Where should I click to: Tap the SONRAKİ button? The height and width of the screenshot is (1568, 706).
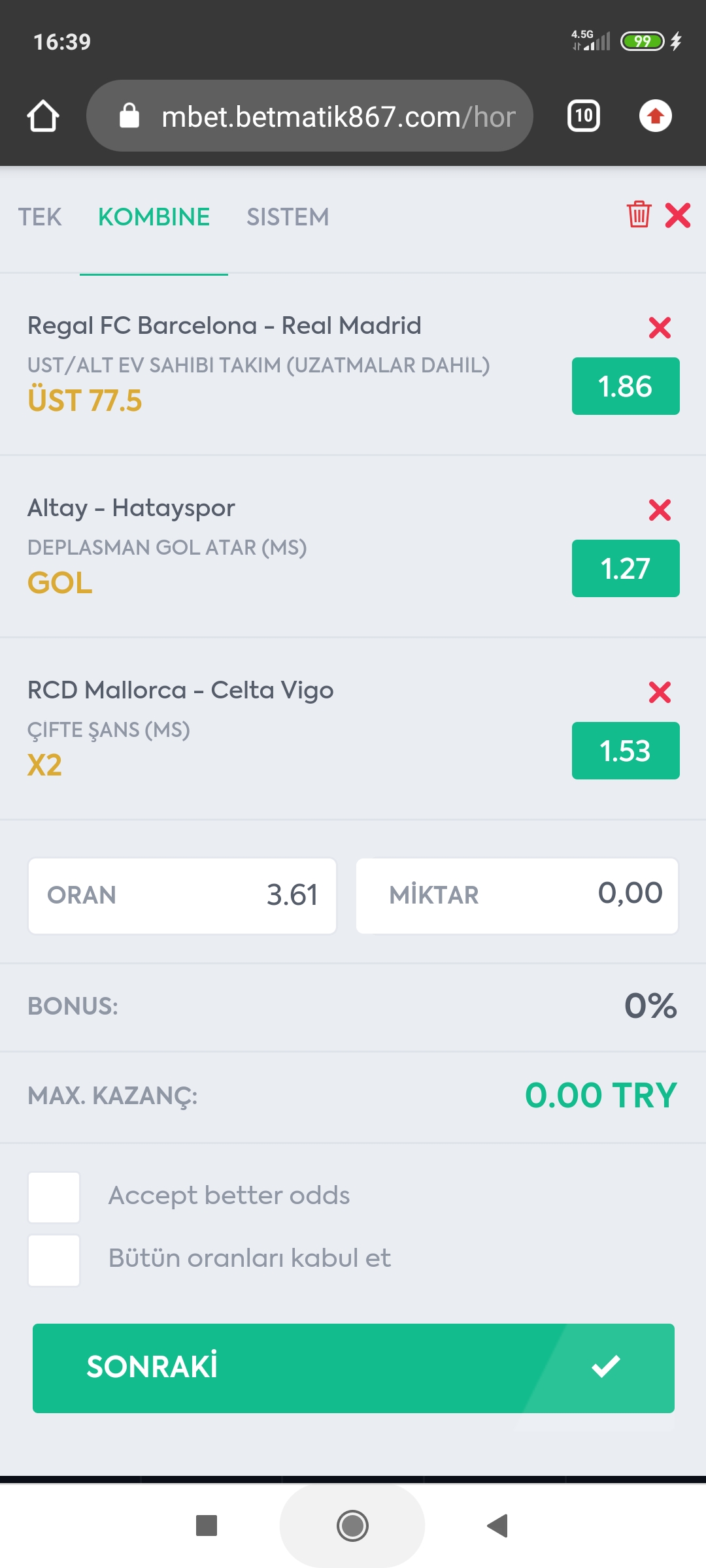(x=354, y=1368)
